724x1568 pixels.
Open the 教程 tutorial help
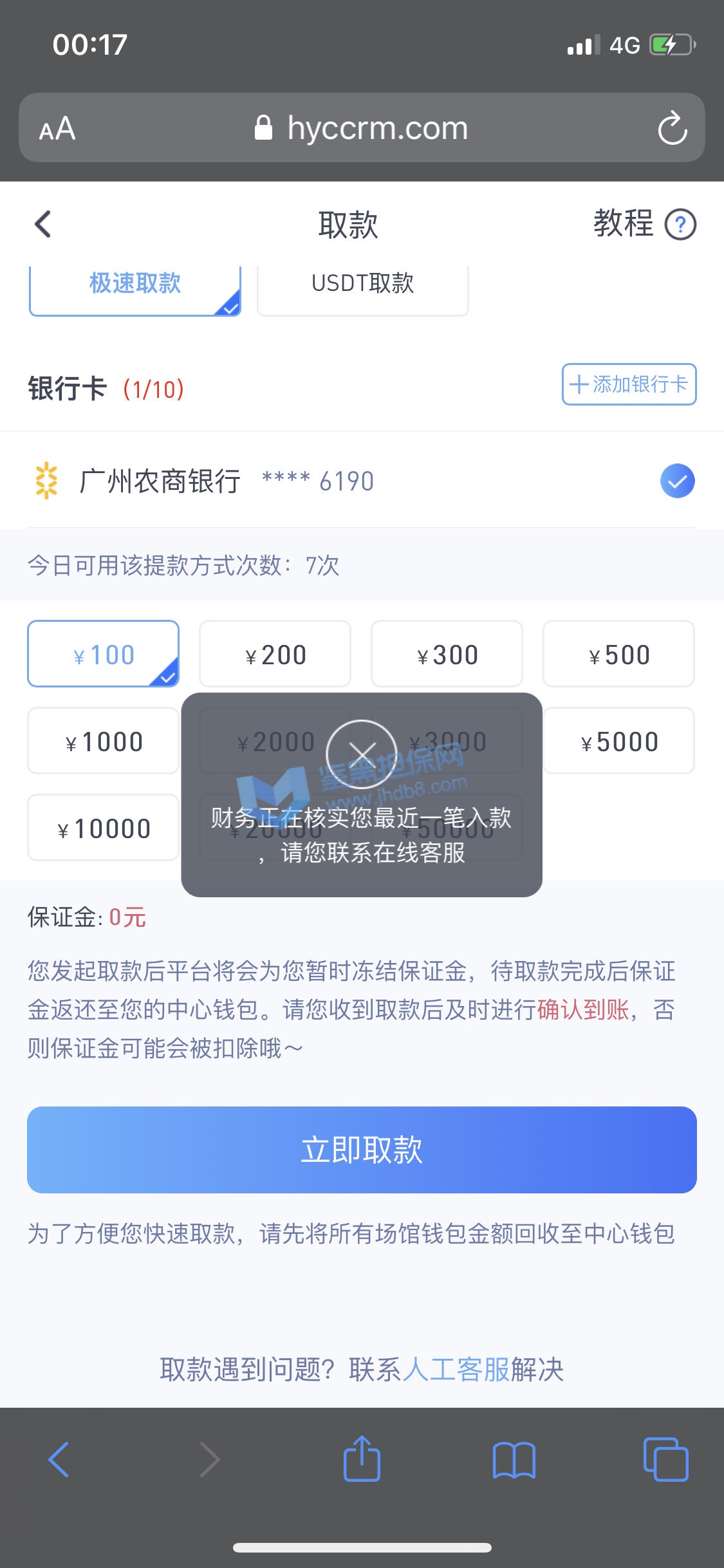(644, 225)
